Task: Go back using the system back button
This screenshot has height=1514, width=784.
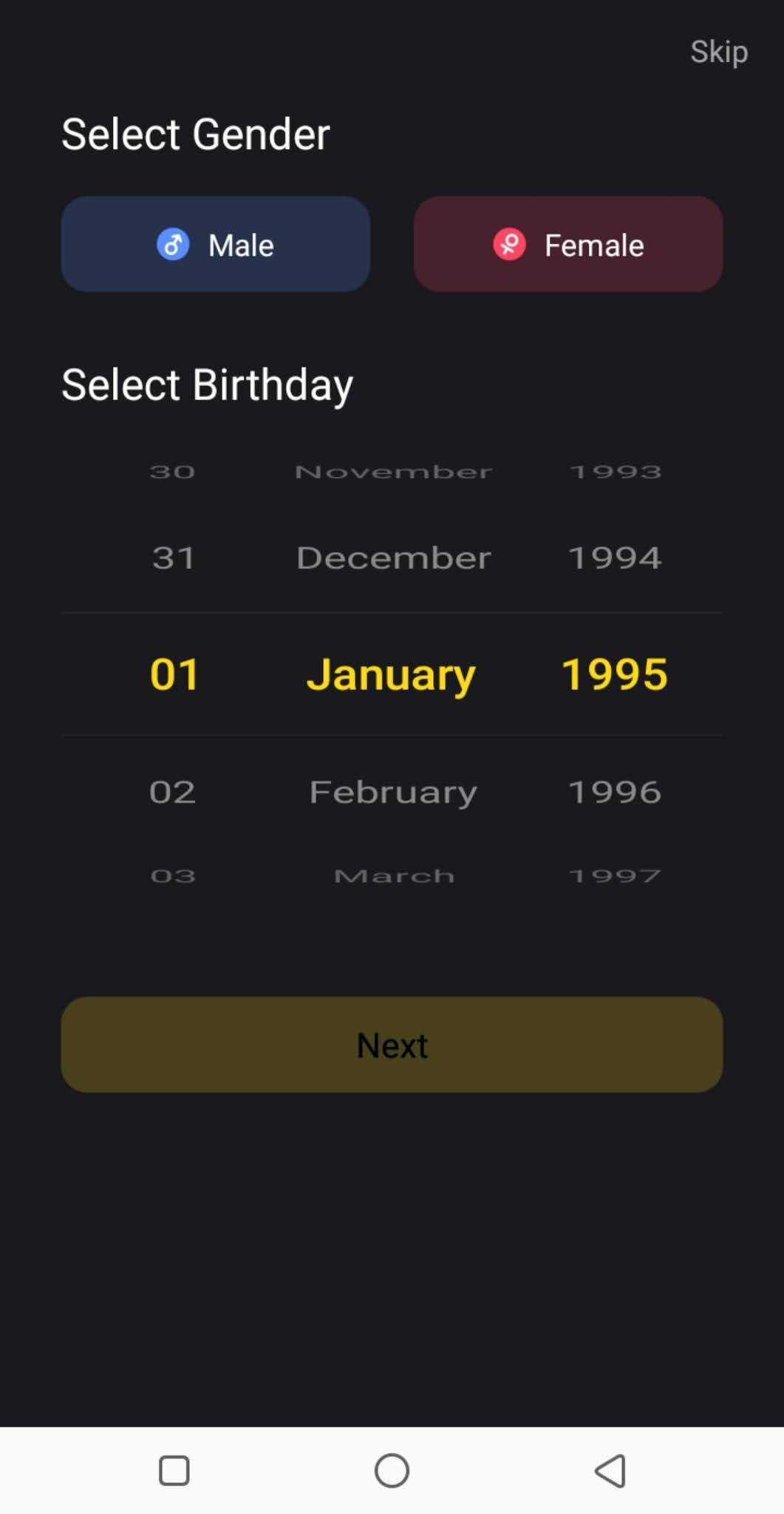Action: coord(610,1470)
